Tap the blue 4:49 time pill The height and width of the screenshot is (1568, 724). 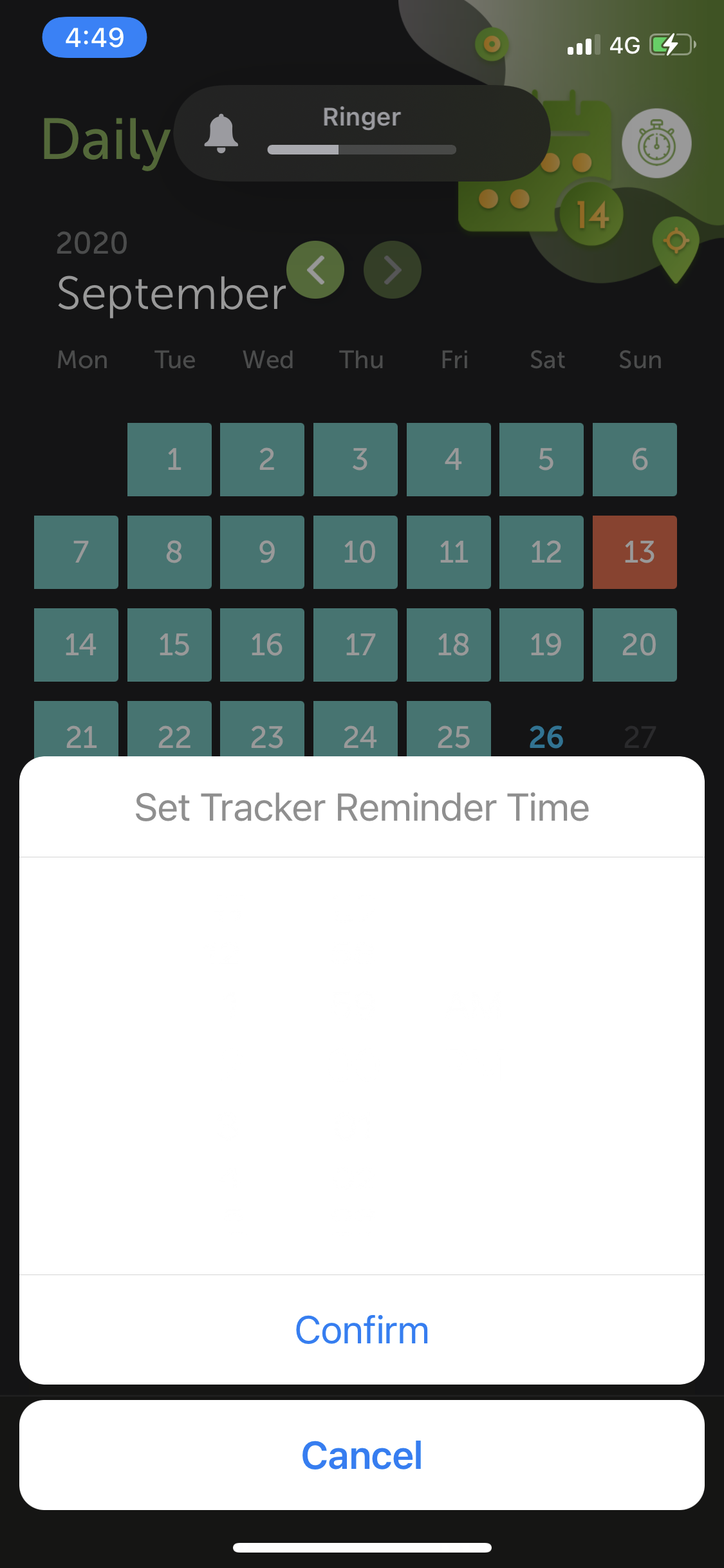[x=94, y=37]
